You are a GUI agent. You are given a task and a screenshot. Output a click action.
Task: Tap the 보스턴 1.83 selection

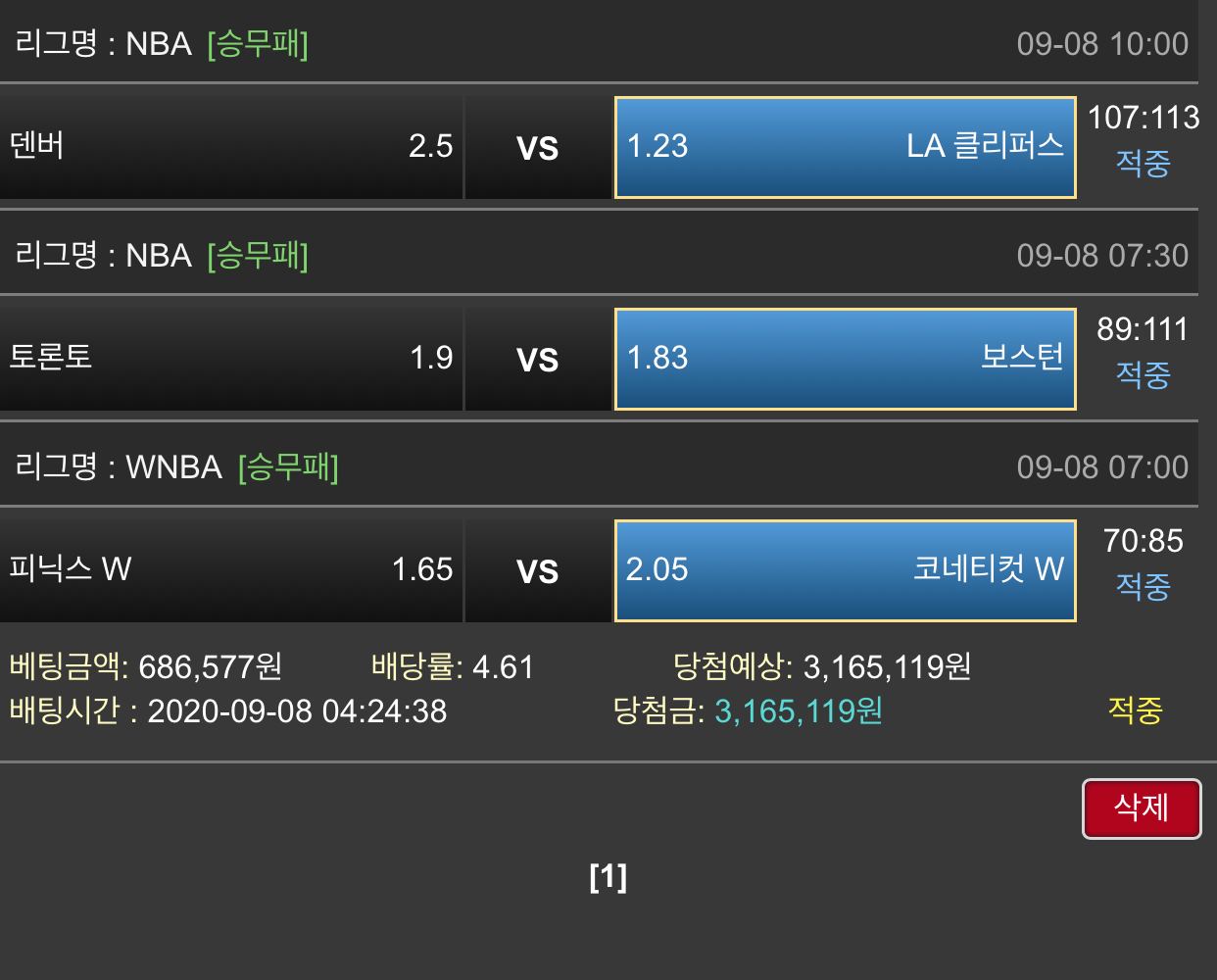pos(845,359)
